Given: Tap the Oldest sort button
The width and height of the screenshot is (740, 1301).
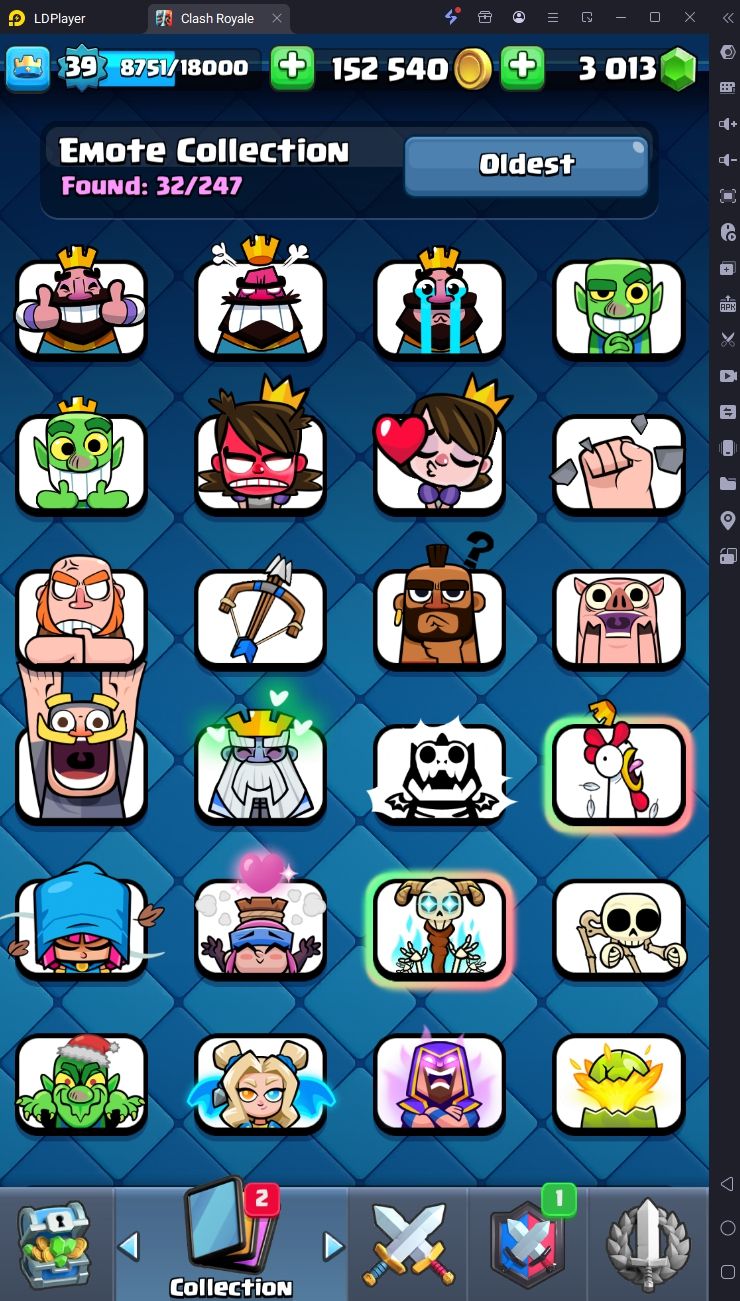Looking at the screenshot, I should (x=526, y=165).
